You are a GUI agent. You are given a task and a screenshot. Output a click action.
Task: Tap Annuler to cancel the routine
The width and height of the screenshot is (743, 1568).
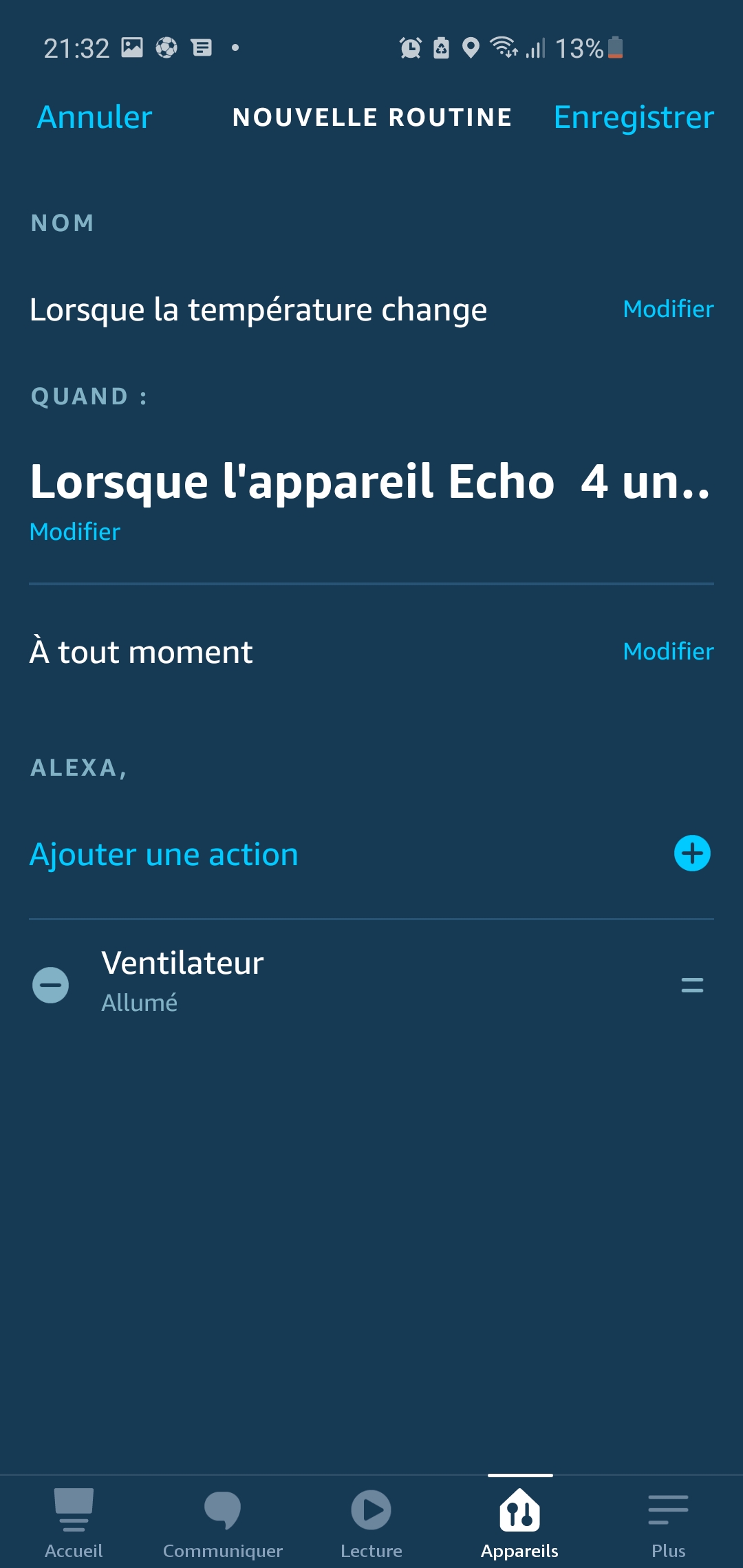(94, 117)
